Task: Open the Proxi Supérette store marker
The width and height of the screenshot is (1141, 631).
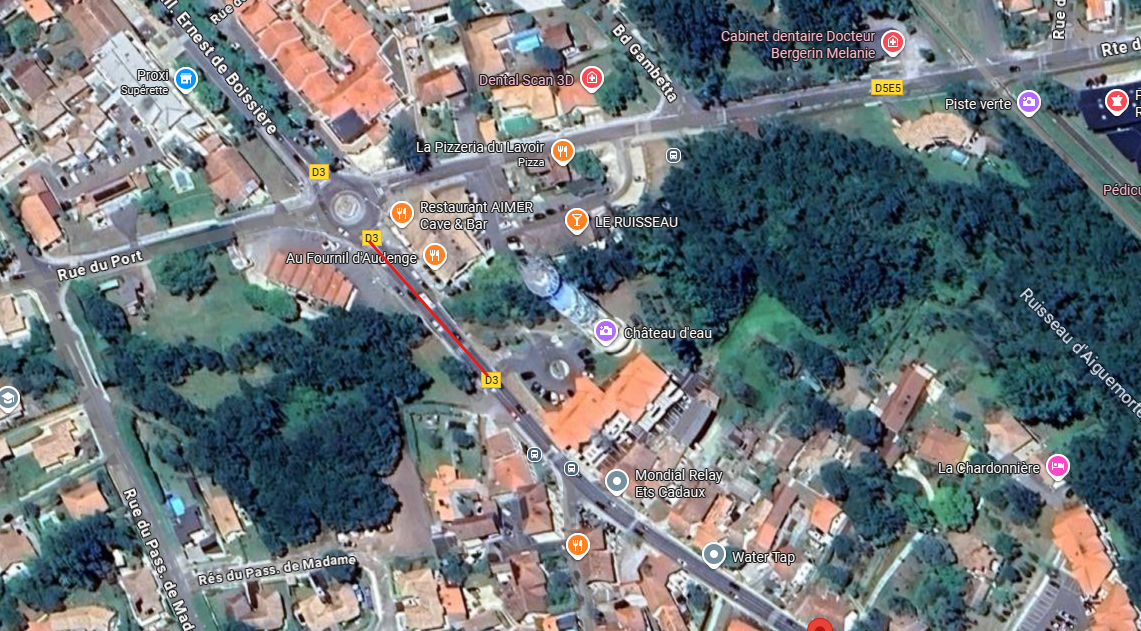Action: pos(184,79)
